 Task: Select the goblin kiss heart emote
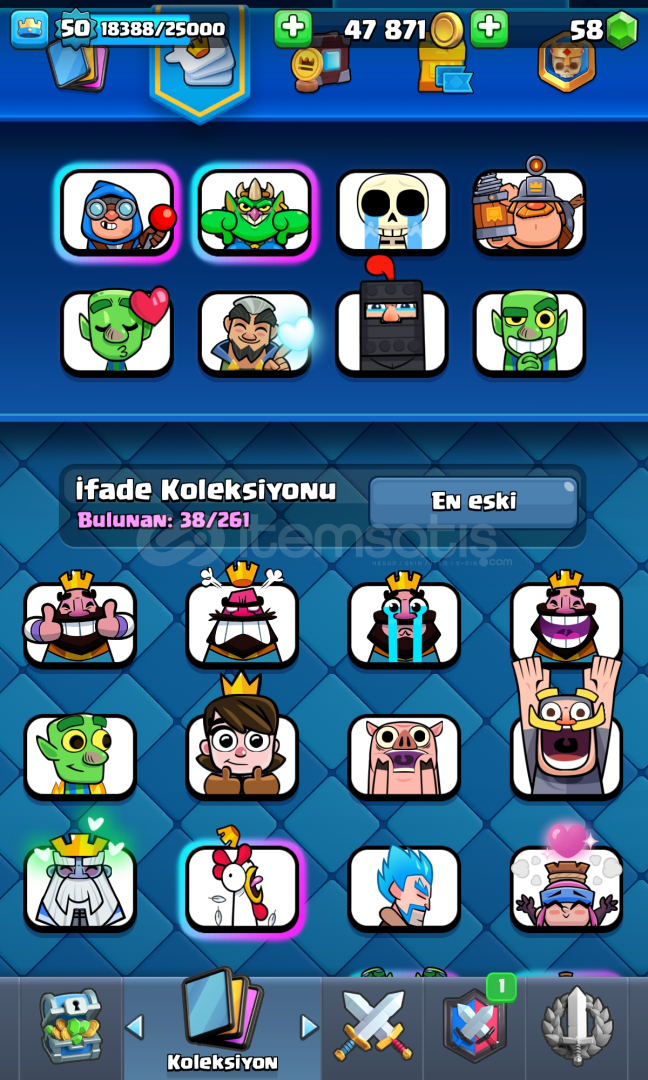(117, 332)
